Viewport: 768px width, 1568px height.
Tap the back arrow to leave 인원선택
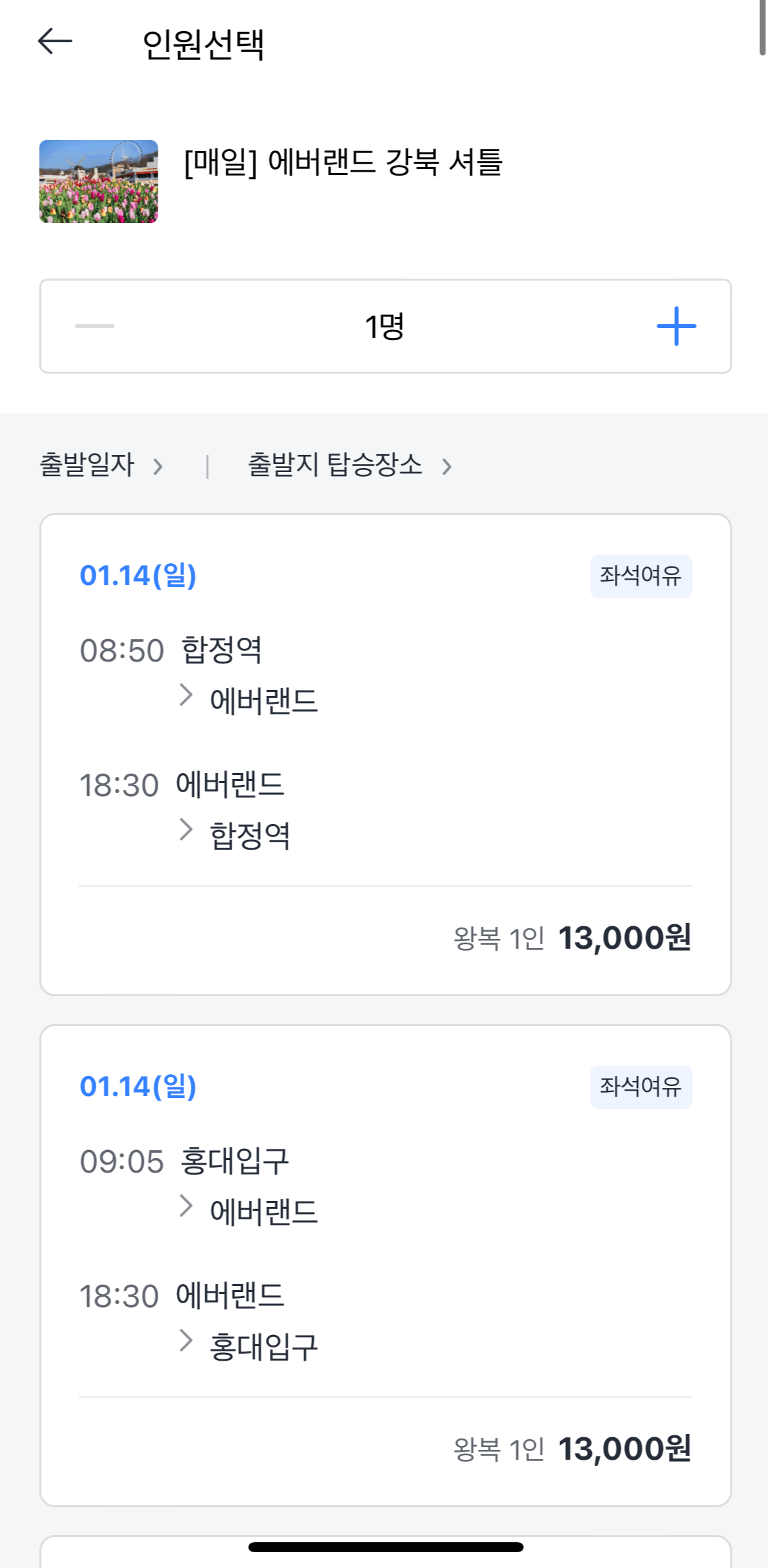(55, 41)
